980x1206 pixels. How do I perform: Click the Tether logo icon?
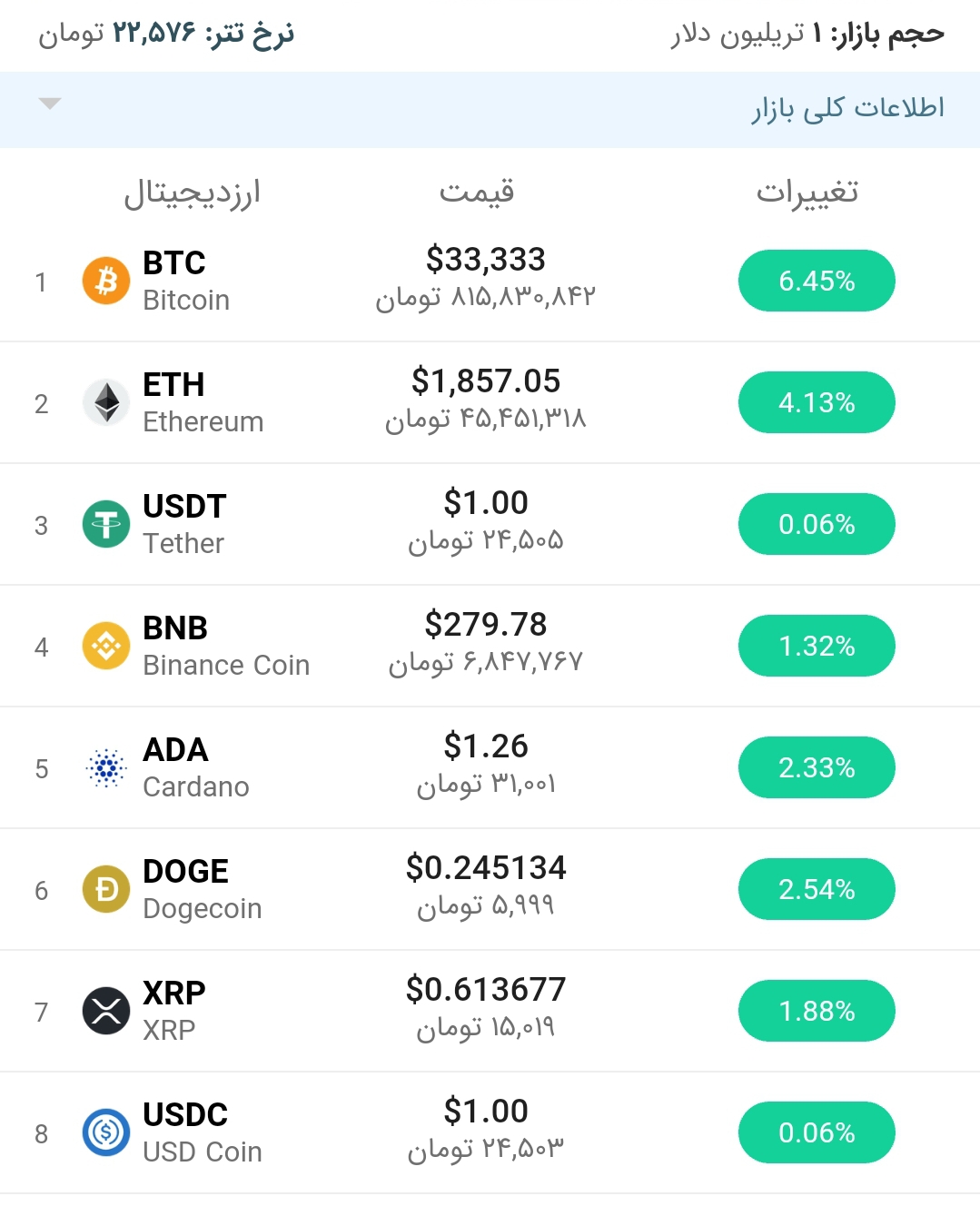tap(105, 524)
